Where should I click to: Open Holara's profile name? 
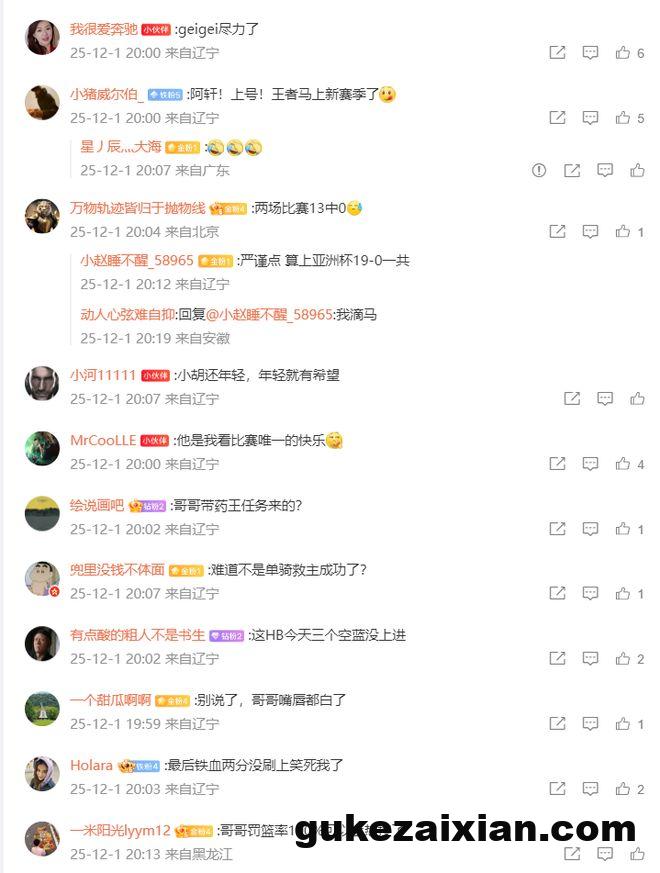tap(91, 765)
